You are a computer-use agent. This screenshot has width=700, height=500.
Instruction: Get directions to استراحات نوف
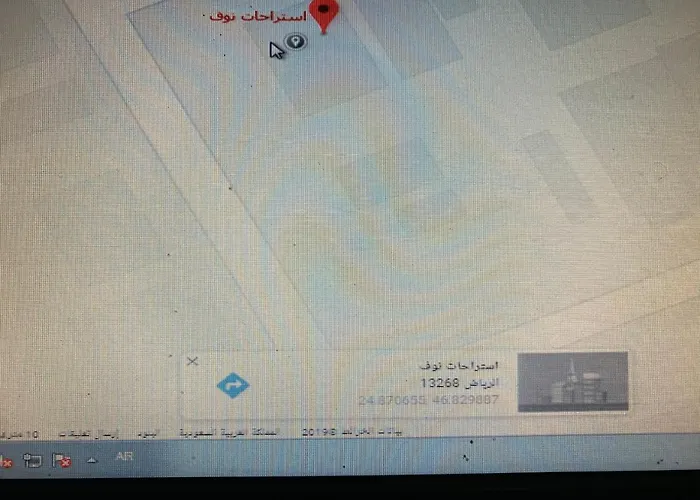coord(233,384)
